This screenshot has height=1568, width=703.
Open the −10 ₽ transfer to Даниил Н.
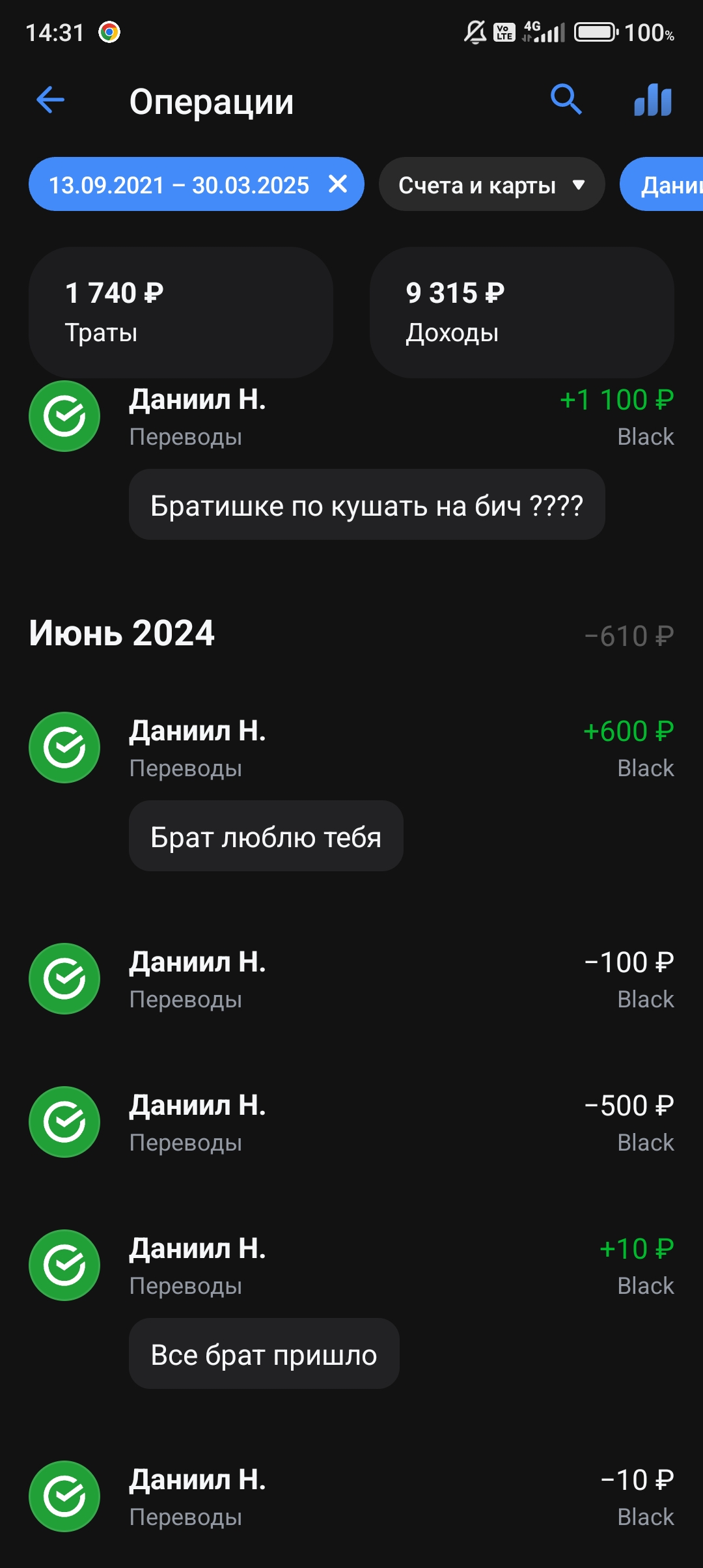351,1497
